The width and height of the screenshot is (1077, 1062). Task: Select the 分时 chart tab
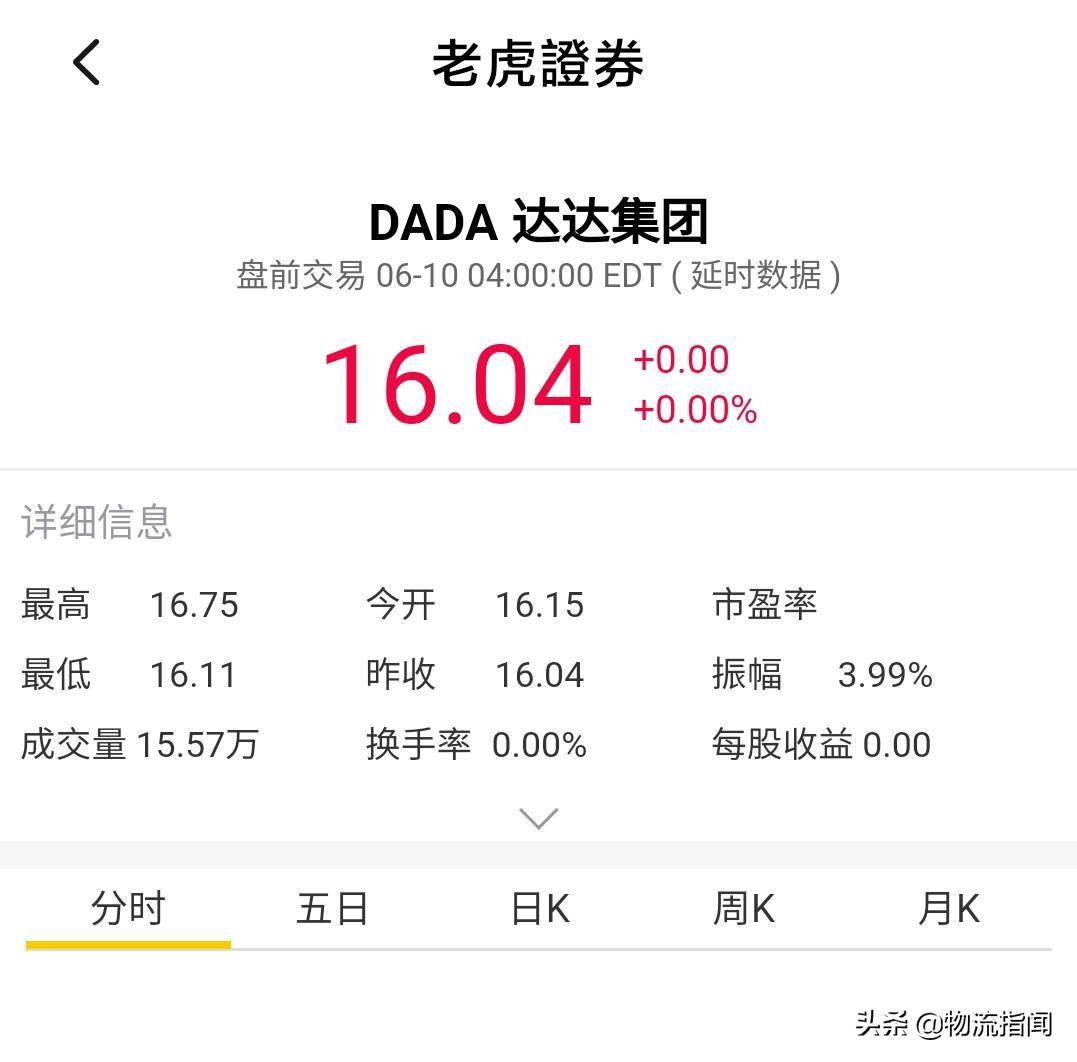pyautogui.click(x=128, y=908)
